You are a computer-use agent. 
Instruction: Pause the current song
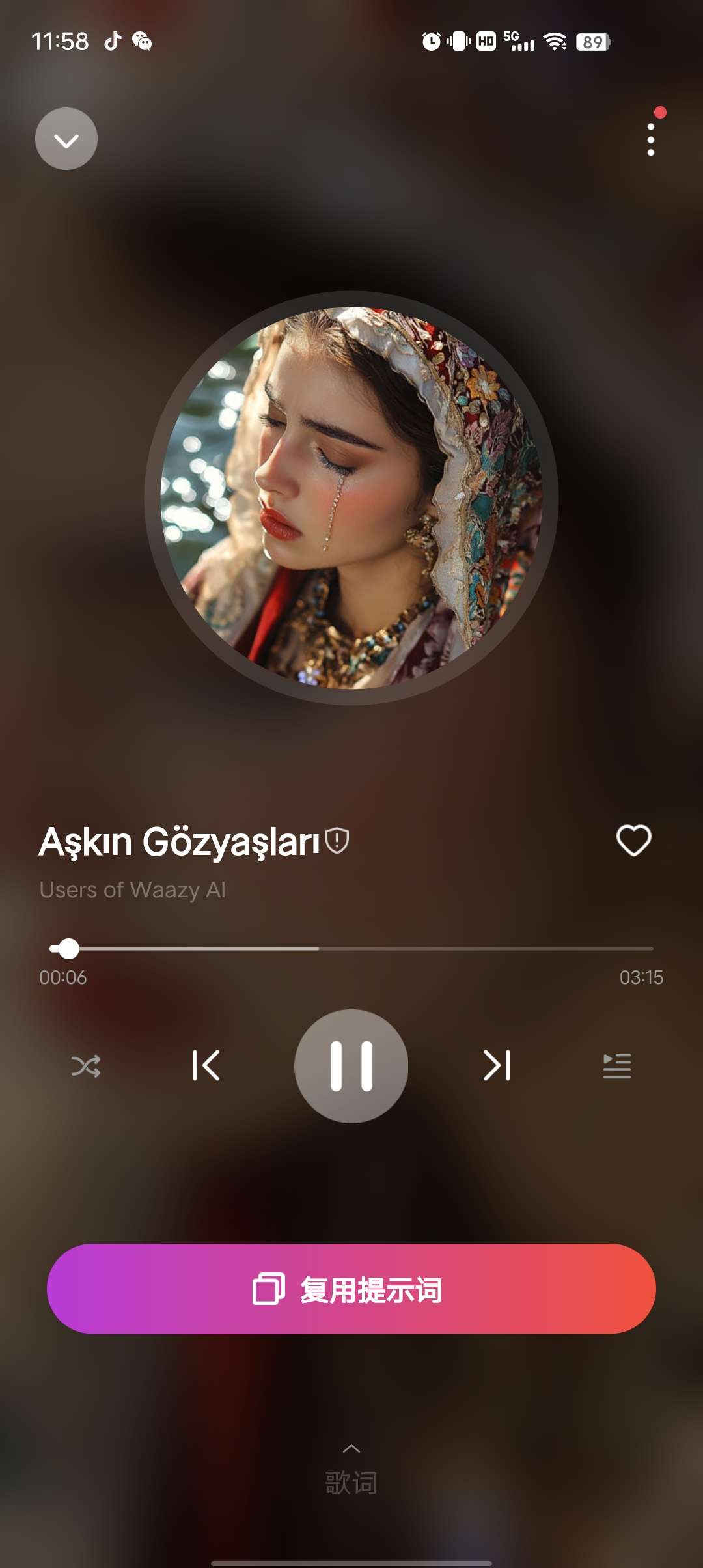(x=351, y=1066)
